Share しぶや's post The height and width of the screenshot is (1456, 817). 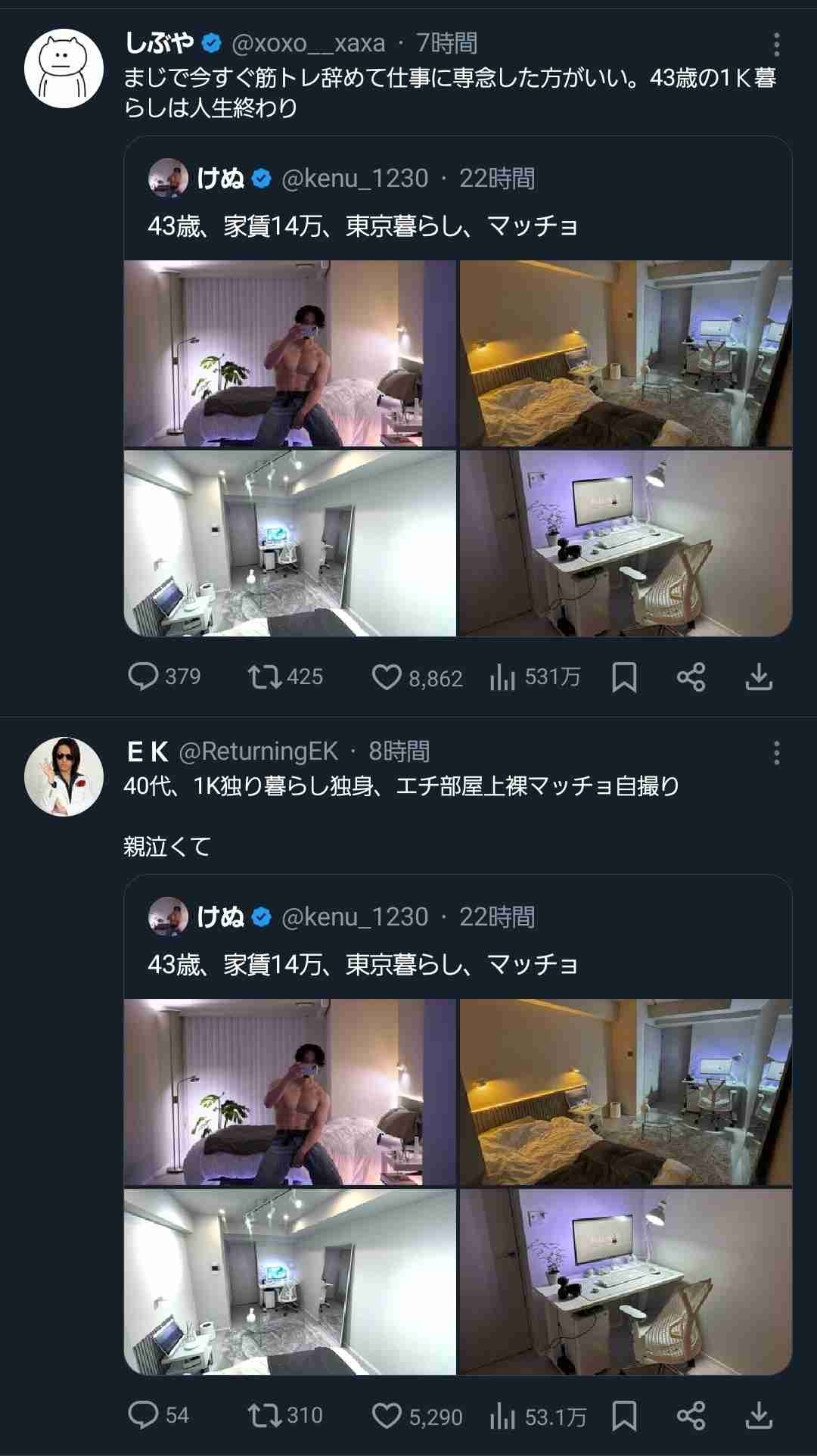tap(691, 677)
